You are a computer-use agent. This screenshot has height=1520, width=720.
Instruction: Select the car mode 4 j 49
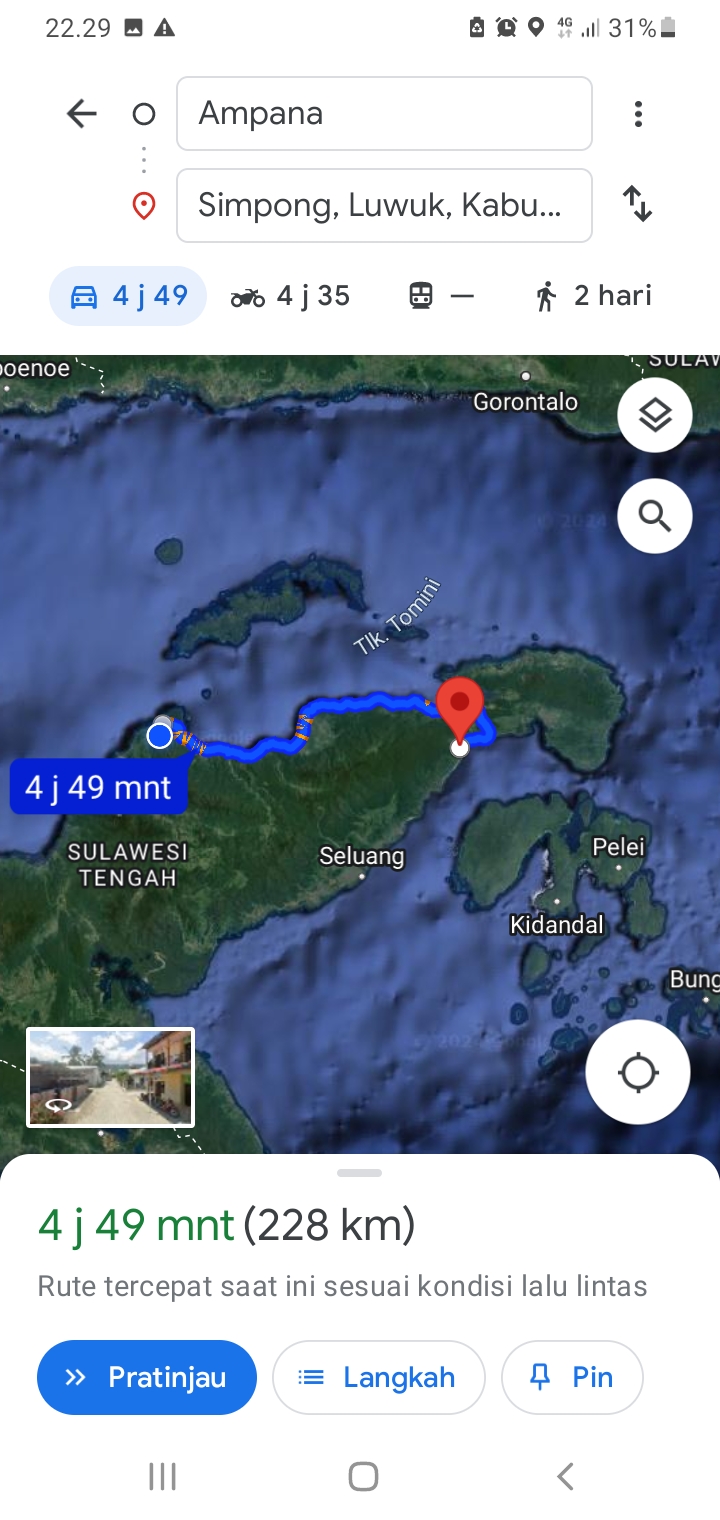coord(128,296)
